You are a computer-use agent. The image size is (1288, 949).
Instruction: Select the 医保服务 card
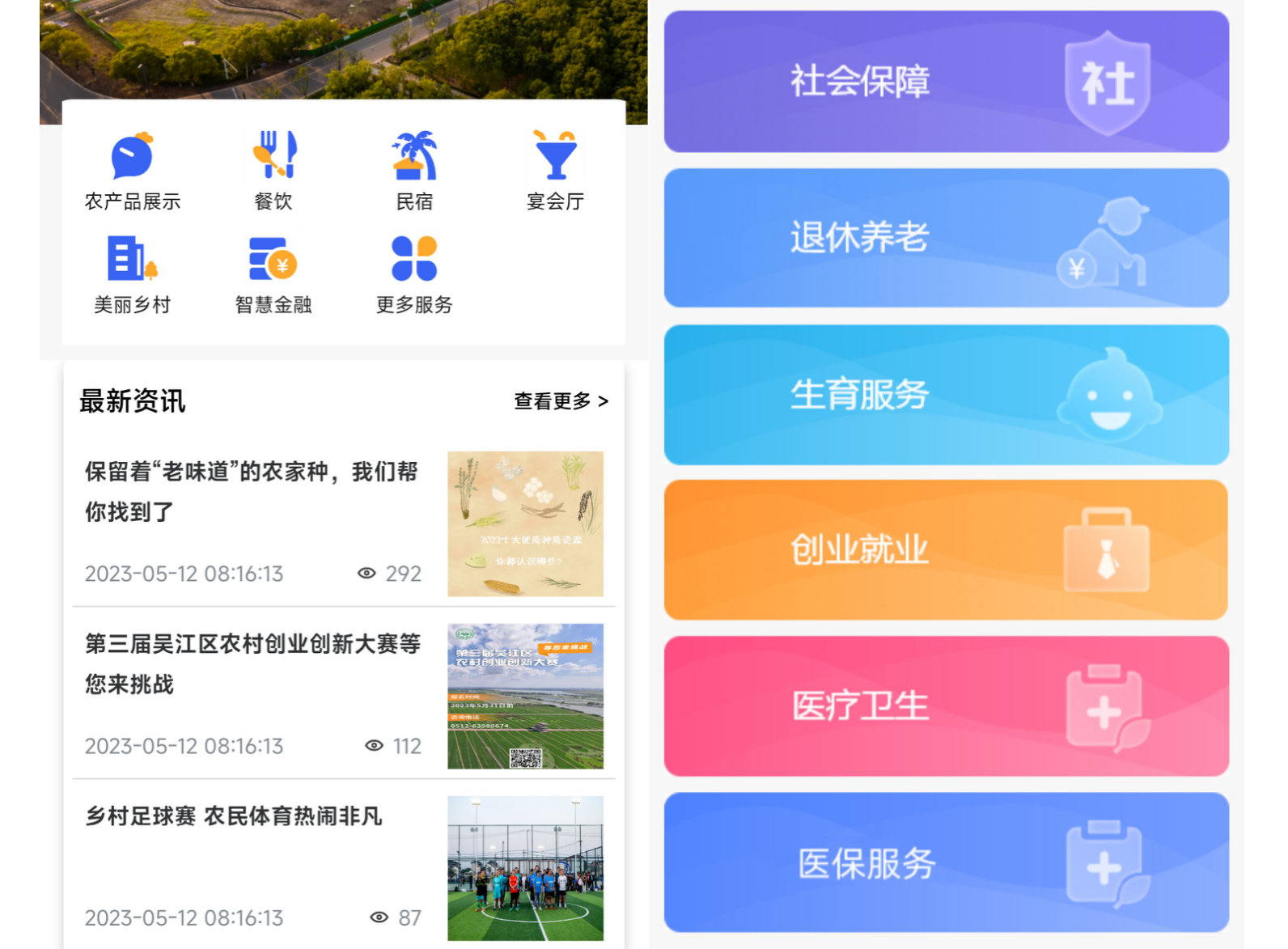click(x=946, y=862)
